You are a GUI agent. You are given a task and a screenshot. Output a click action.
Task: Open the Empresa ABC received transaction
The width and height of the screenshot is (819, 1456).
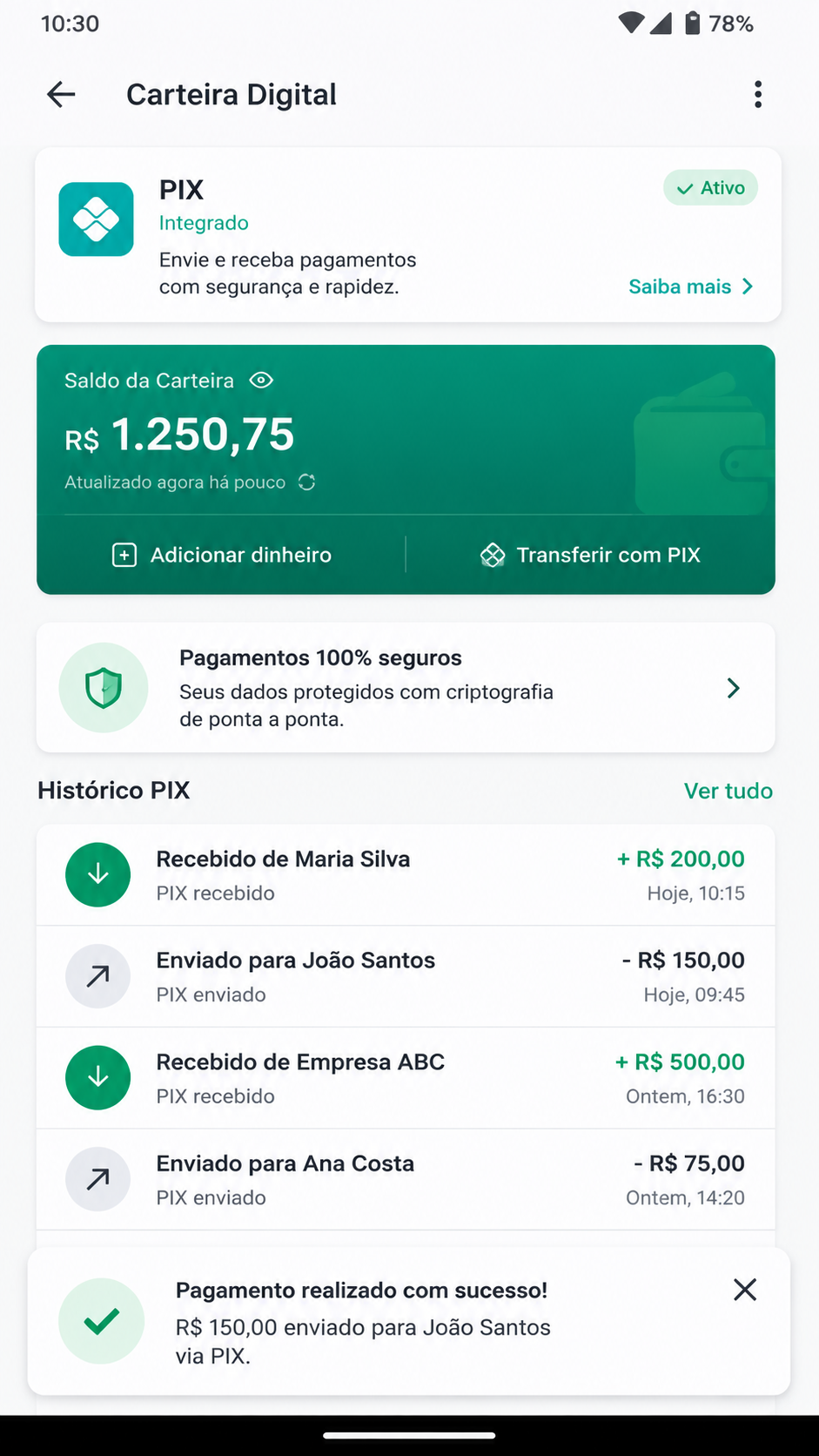pos(406,1078)
